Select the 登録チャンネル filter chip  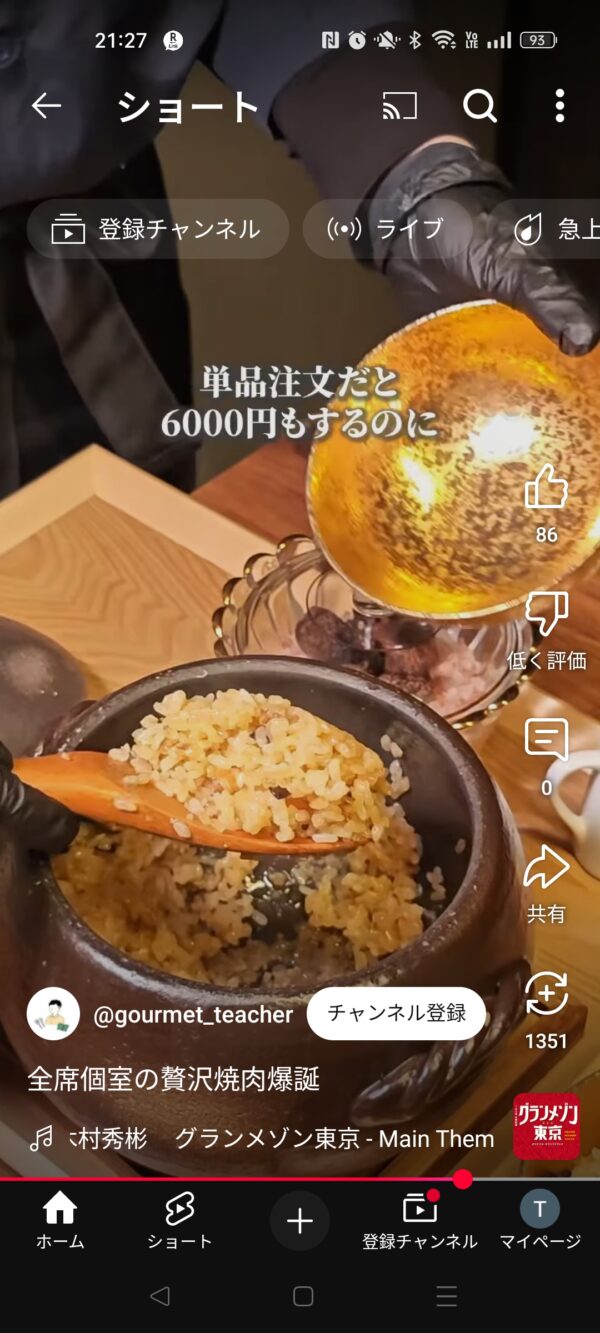pyautogui.click(x=158, y=229)
